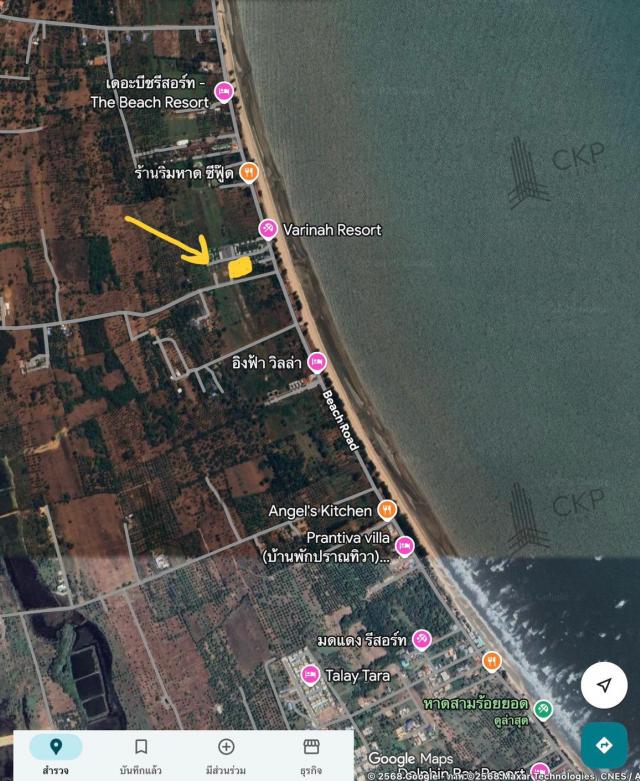Select the ธุรกิจ business tab
The image size is (640, 781).
click(311, 754)
